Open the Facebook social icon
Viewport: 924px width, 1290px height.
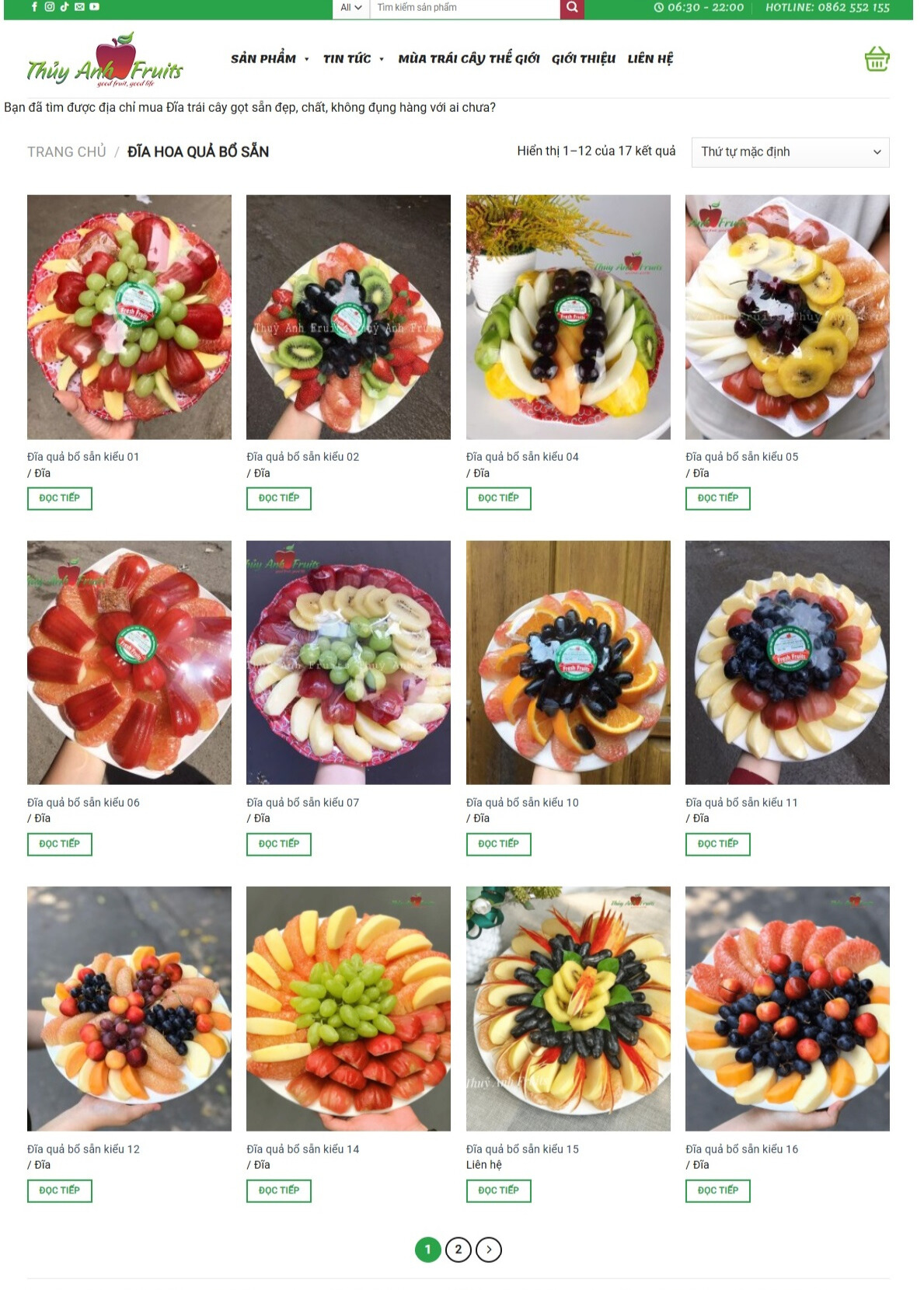click(x=34, y=7)
